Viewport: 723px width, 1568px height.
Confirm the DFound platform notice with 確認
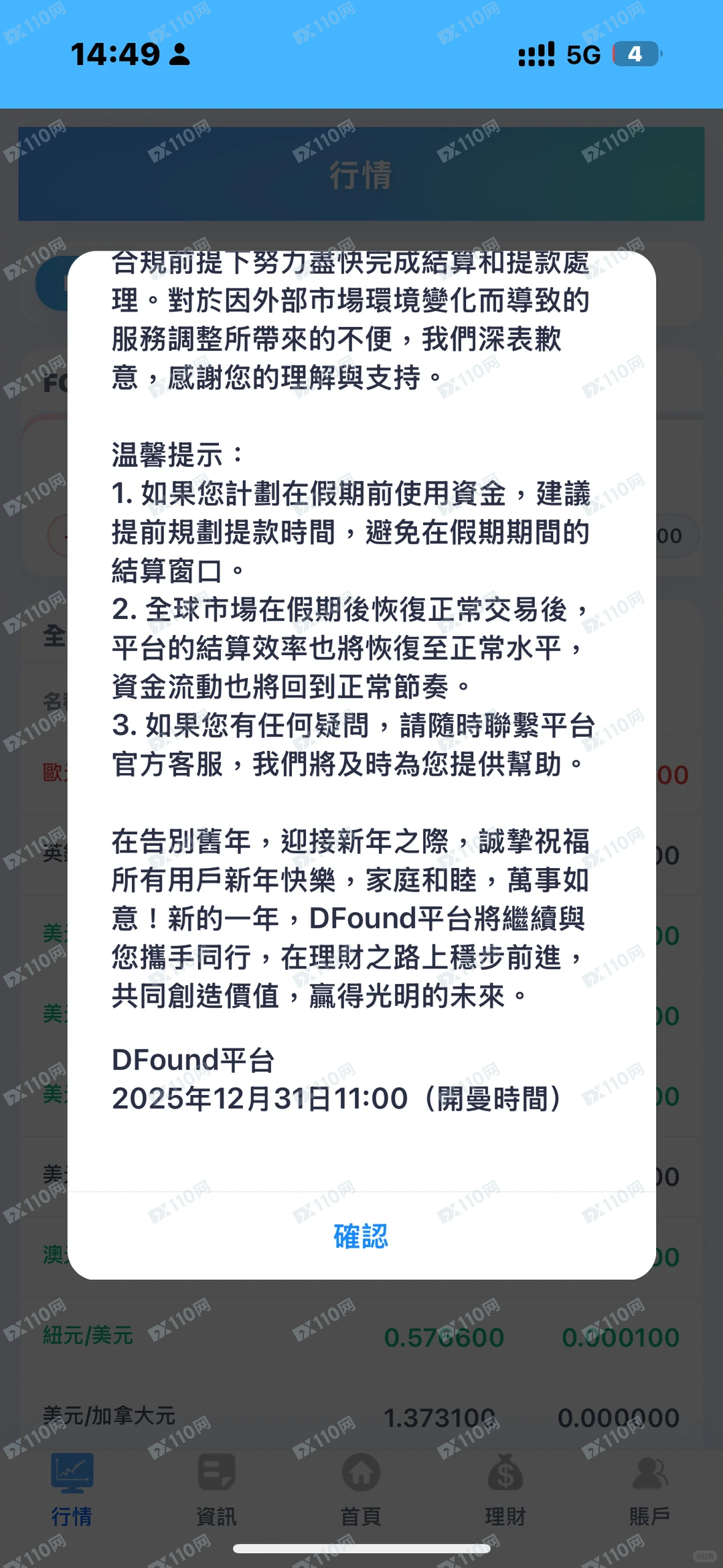point(361,1236)
